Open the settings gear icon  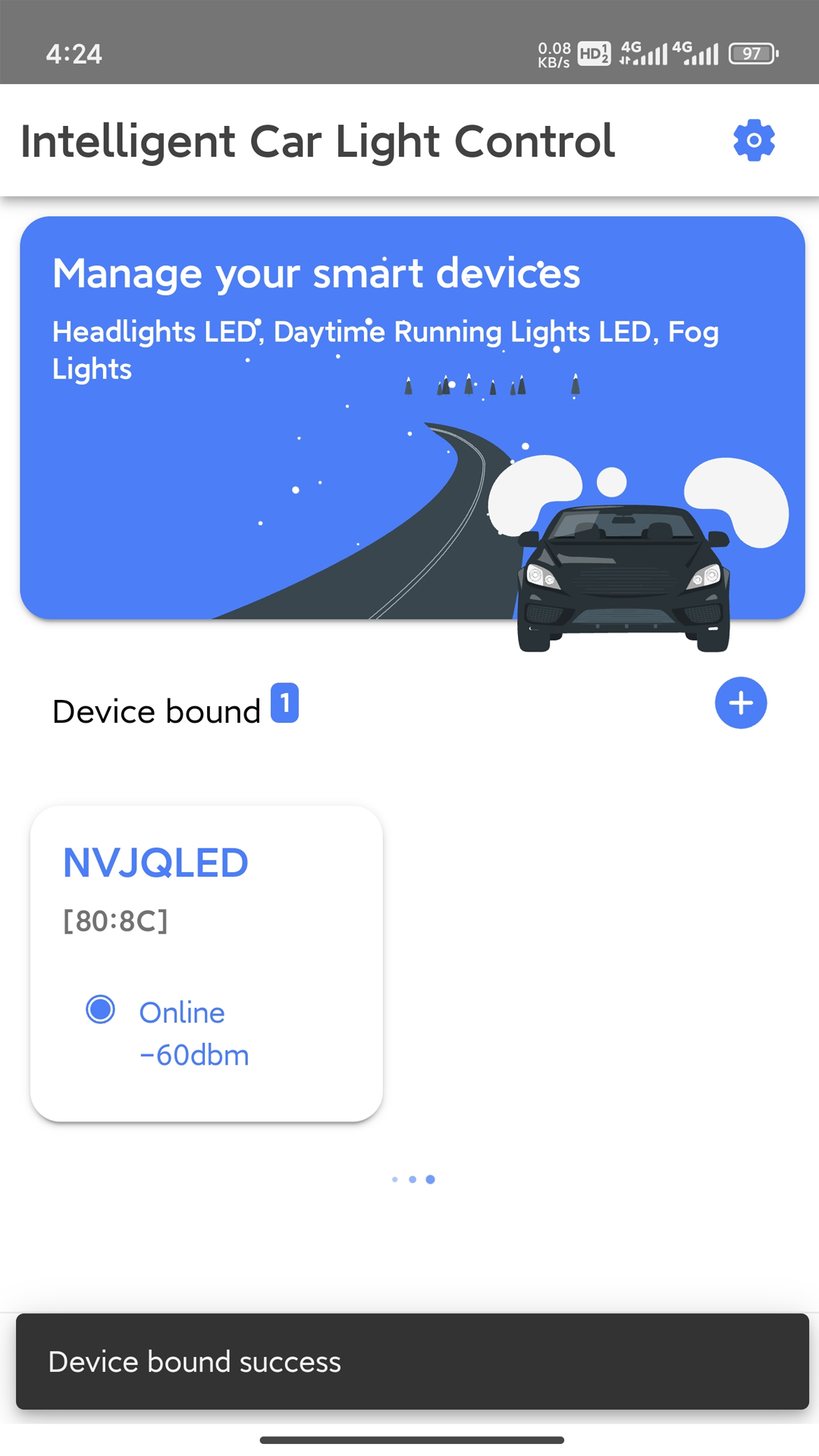[753, 139]
